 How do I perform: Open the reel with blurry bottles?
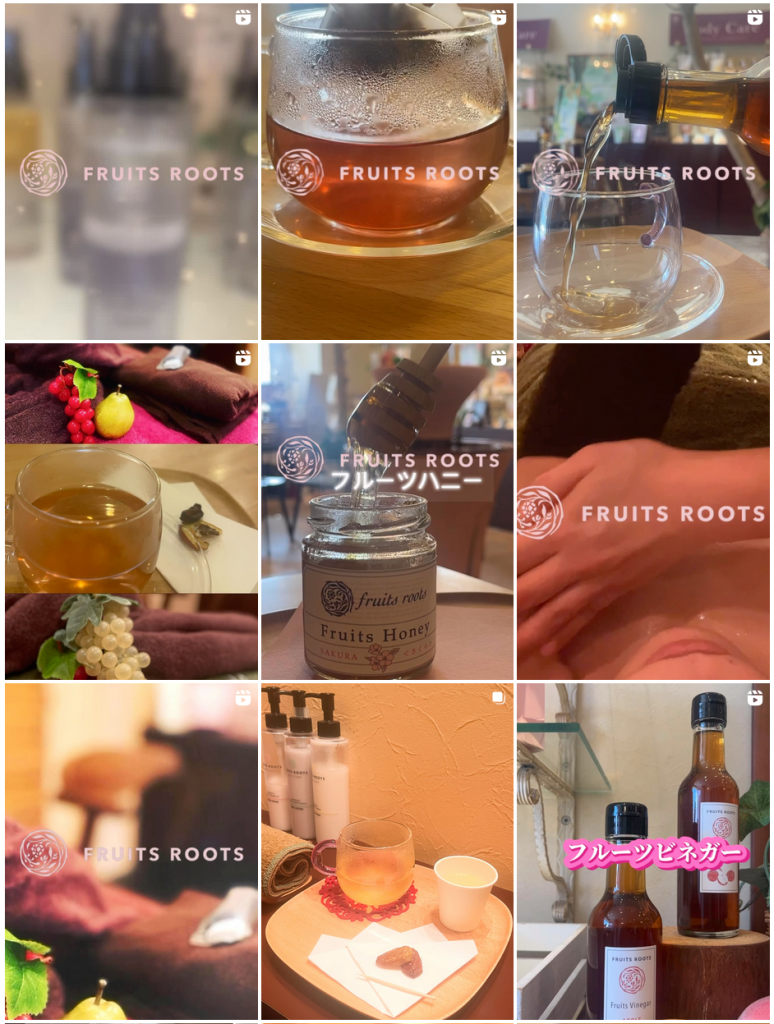131,171
